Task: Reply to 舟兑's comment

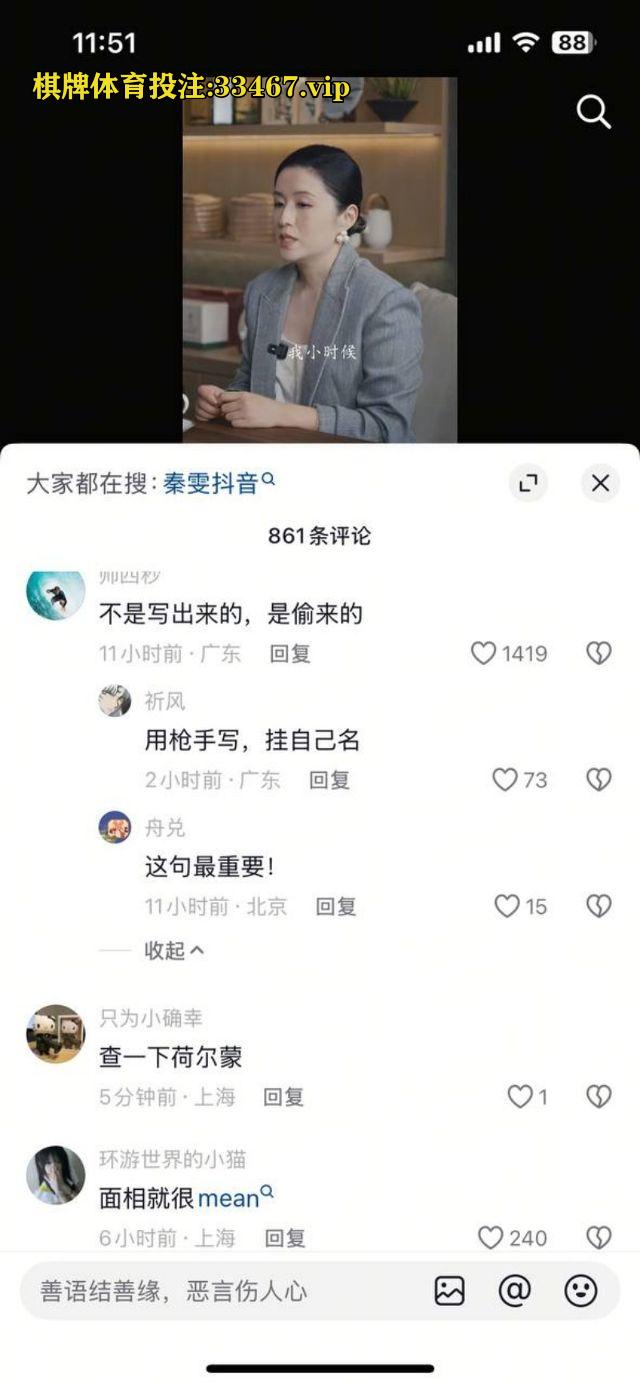Action: click(x=336, y=906)
